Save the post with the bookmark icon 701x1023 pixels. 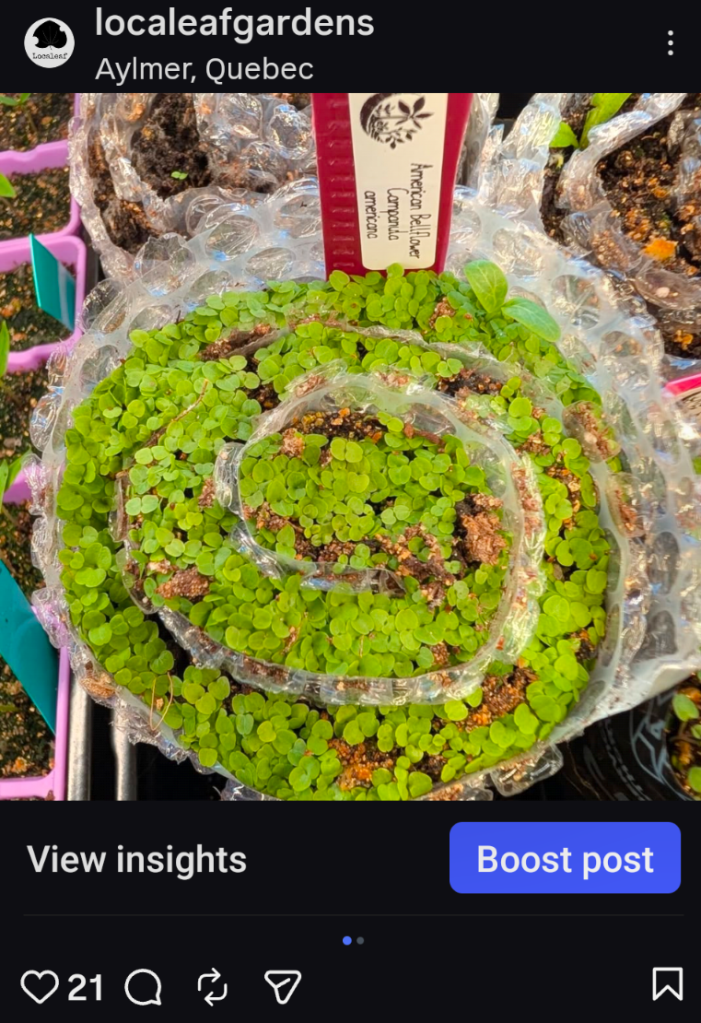pos(667,985)
